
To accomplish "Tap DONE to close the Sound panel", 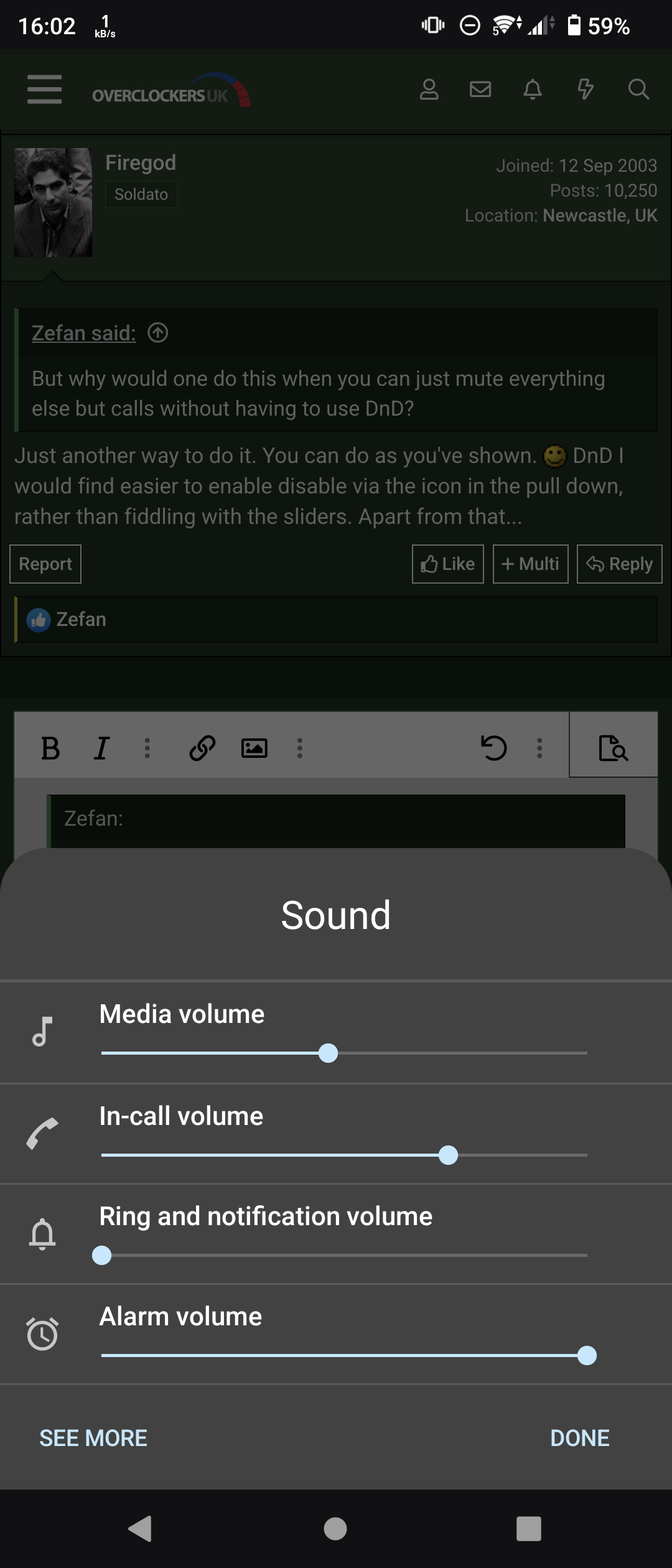I will click(x=579, y=1438).
